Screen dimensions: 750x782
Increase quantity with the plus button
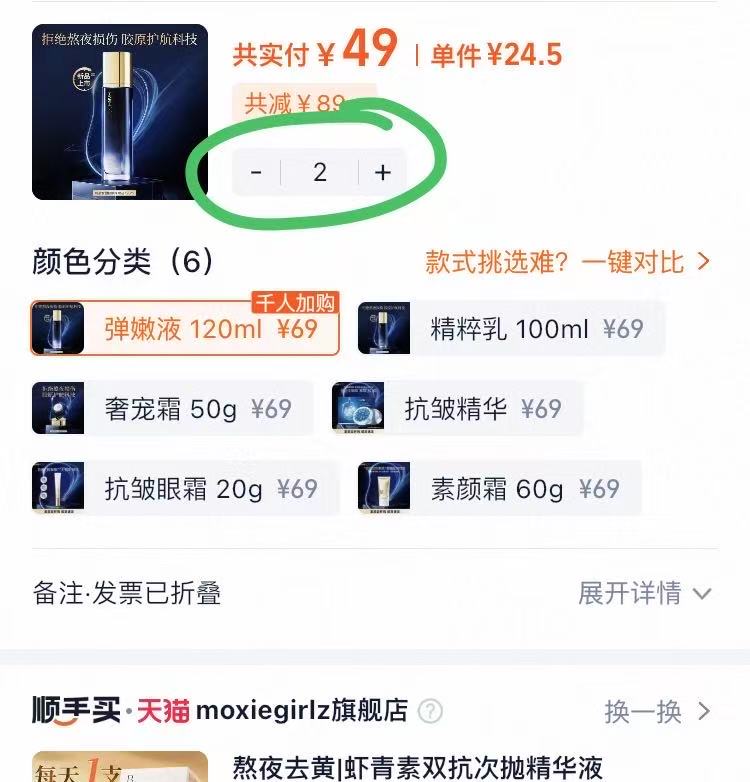pos(383,172)
